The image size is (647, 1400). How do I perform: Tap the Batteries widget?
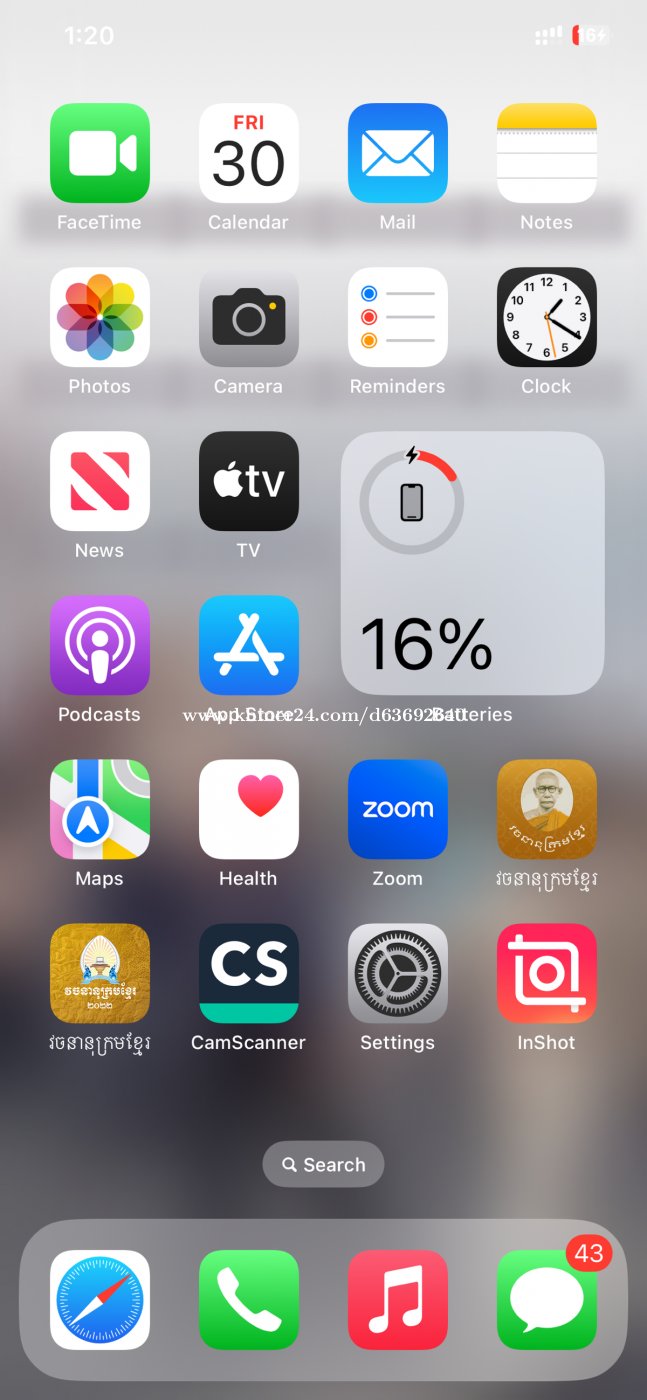pos(473,563)
